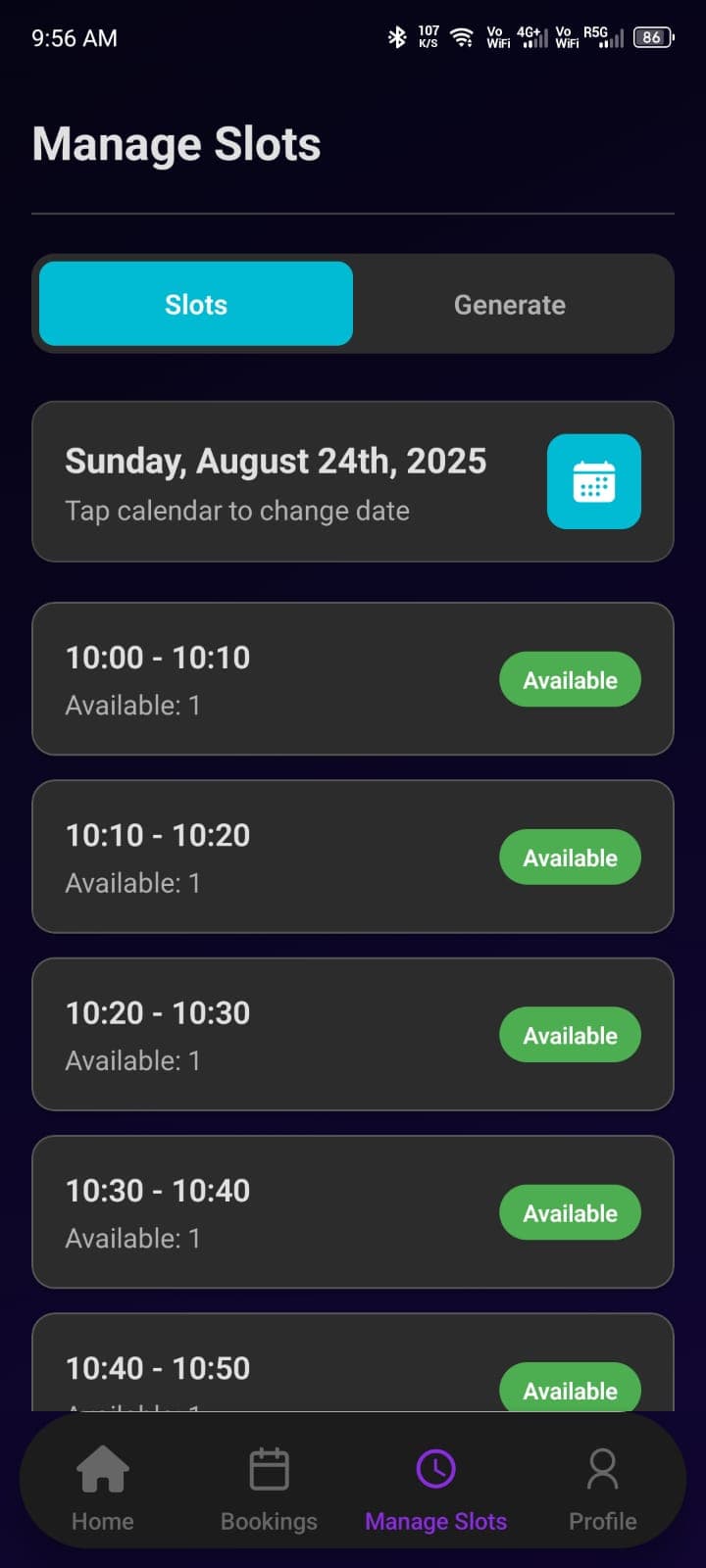Toggle availability for the 10:00 - 10:10 slot
This screenshot has width=706, height=1568.
coord(570,679)
